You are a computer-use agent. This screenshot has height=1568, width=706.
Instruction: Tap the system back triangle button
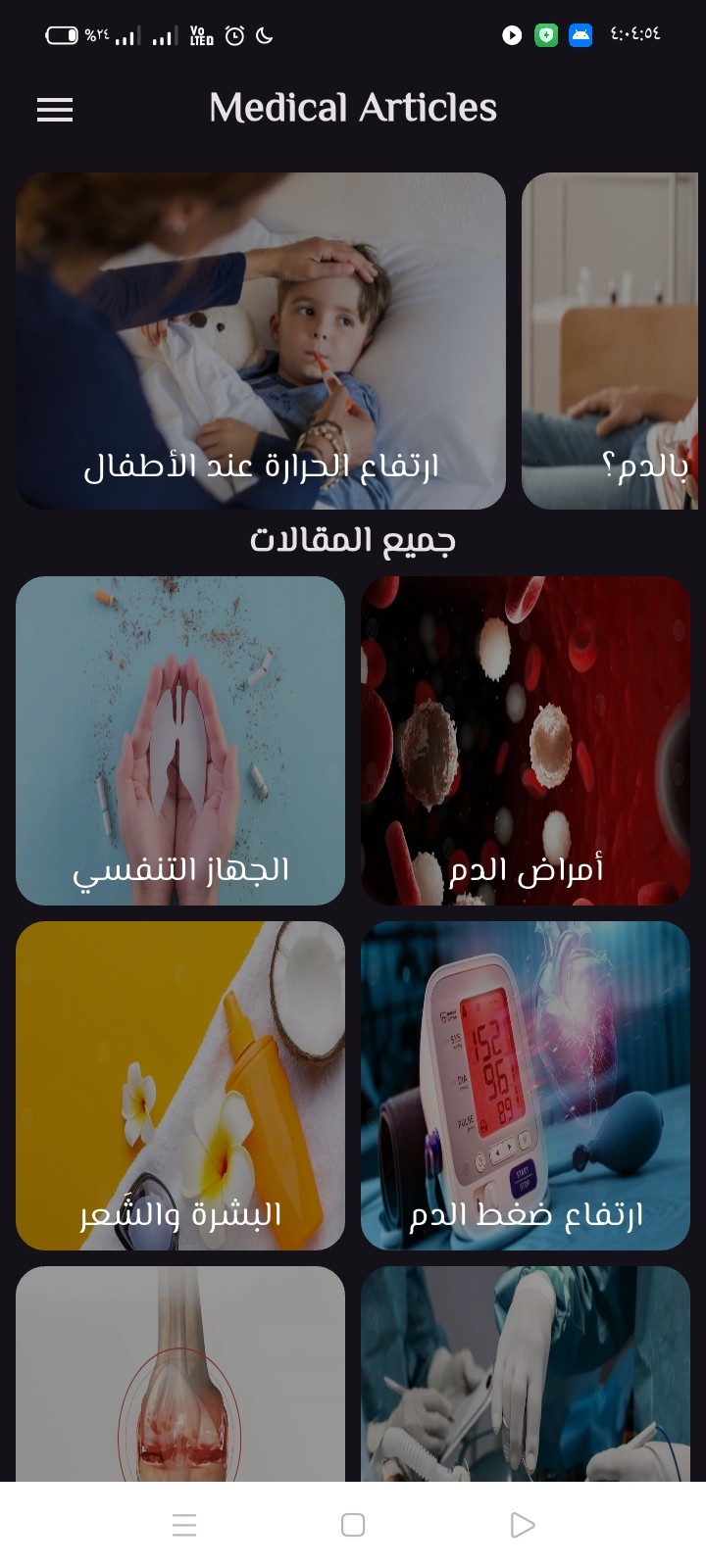[522, 1525]
